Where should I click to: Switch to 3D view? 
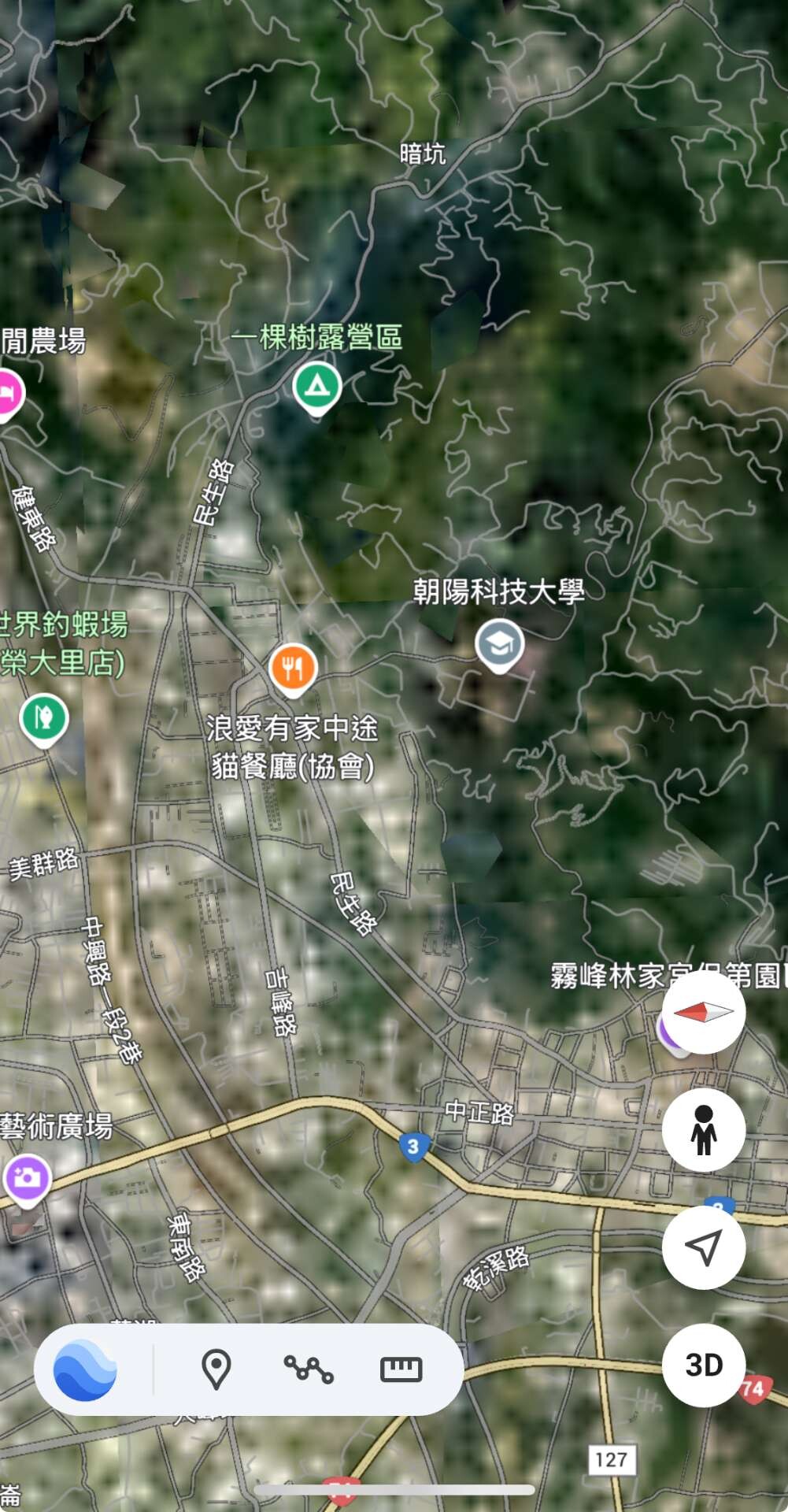(x=704, y=1365)
